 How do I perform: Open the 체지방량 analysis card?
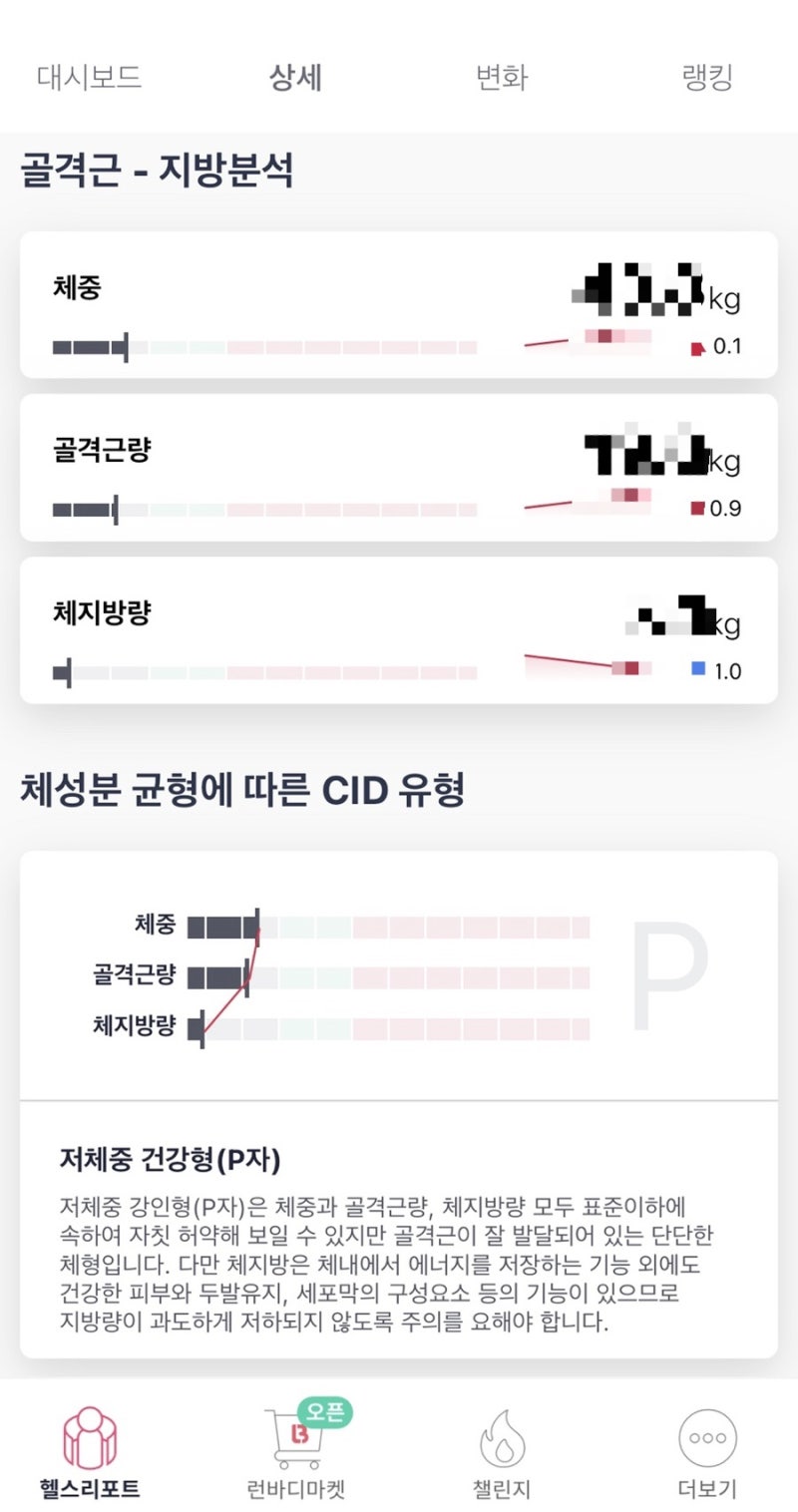pyautogui.click(x=398, y=630)
